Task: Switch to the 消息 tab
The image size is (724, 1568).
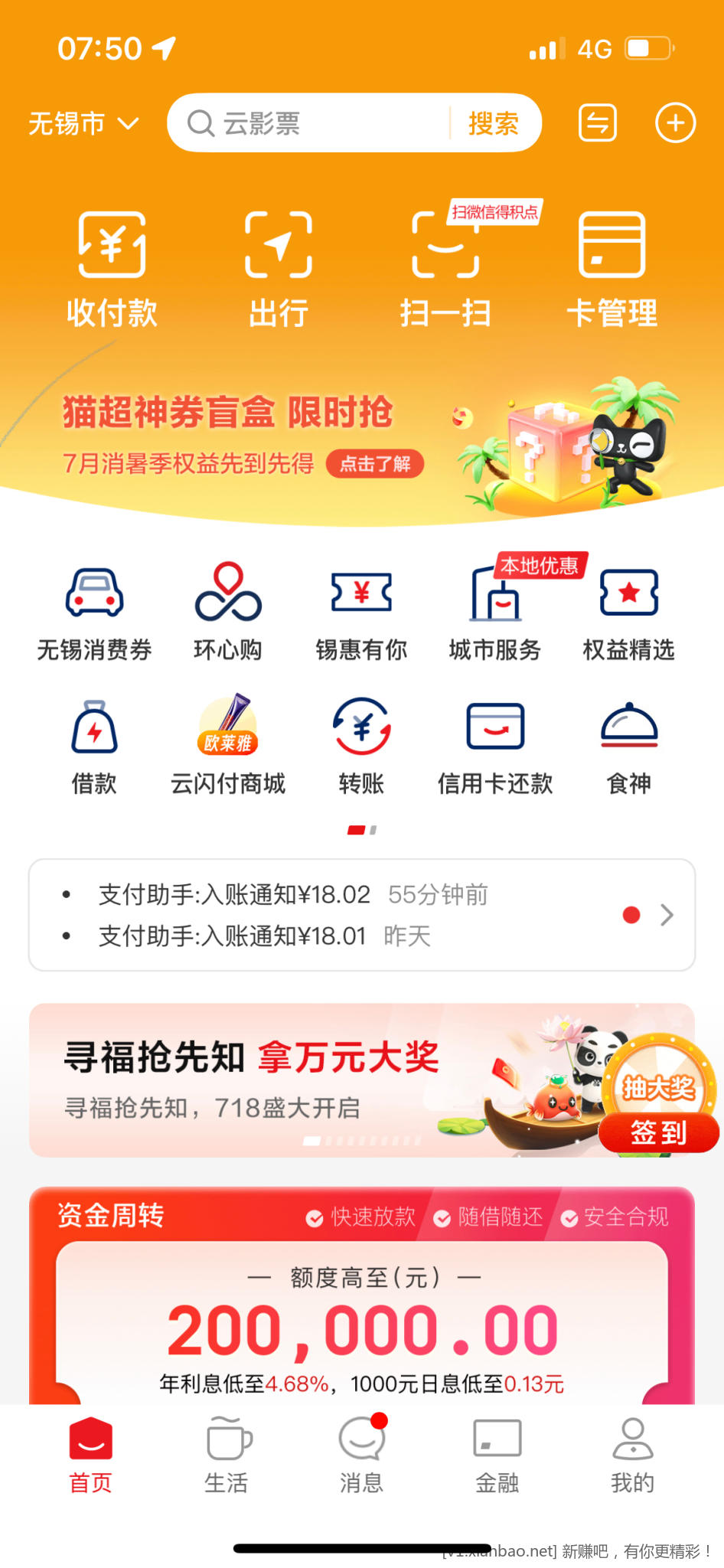Action: click(x=361, y=1455)
